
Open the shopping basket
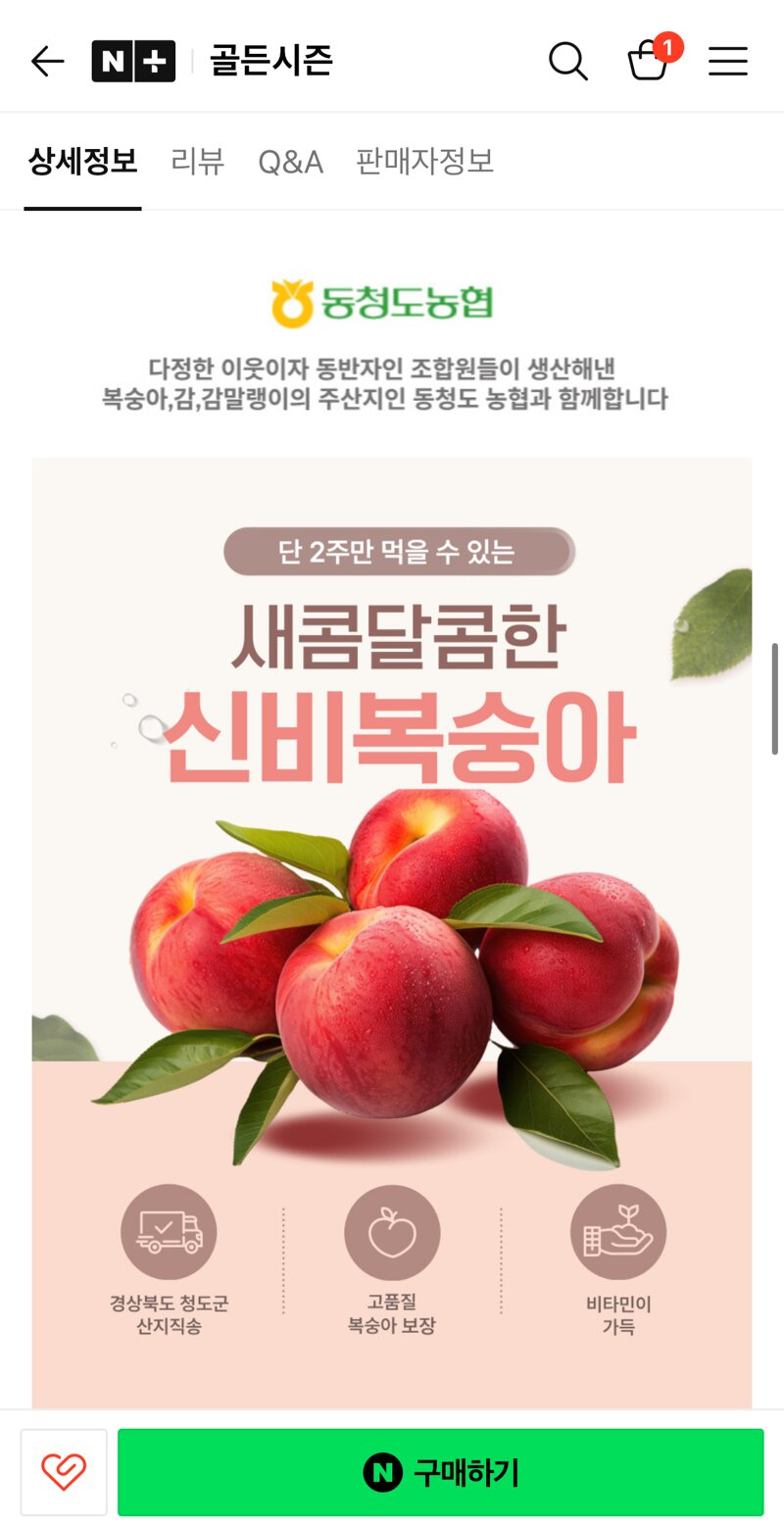point(648,60)
